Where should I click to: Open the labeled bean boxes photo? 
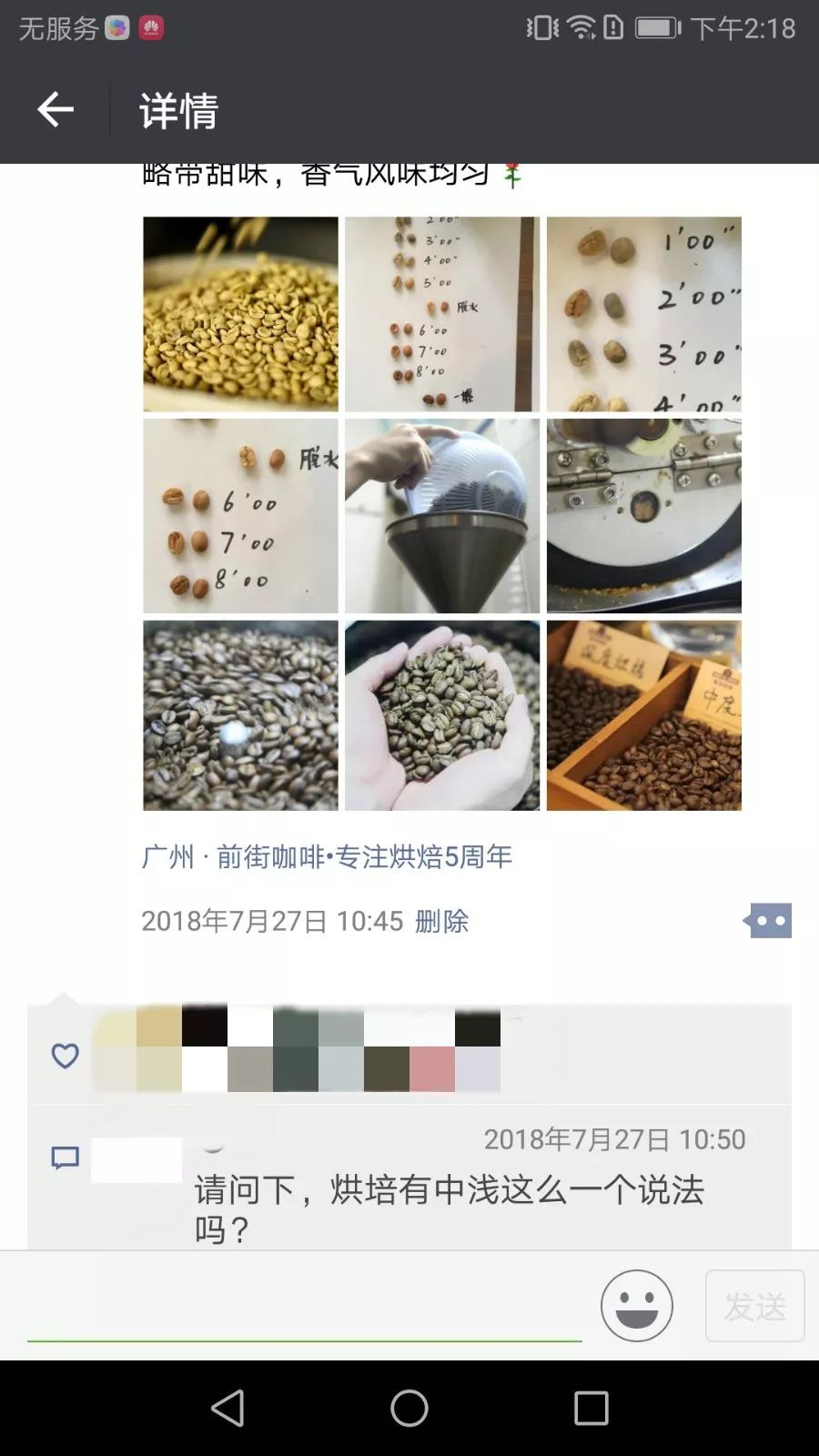643,716
